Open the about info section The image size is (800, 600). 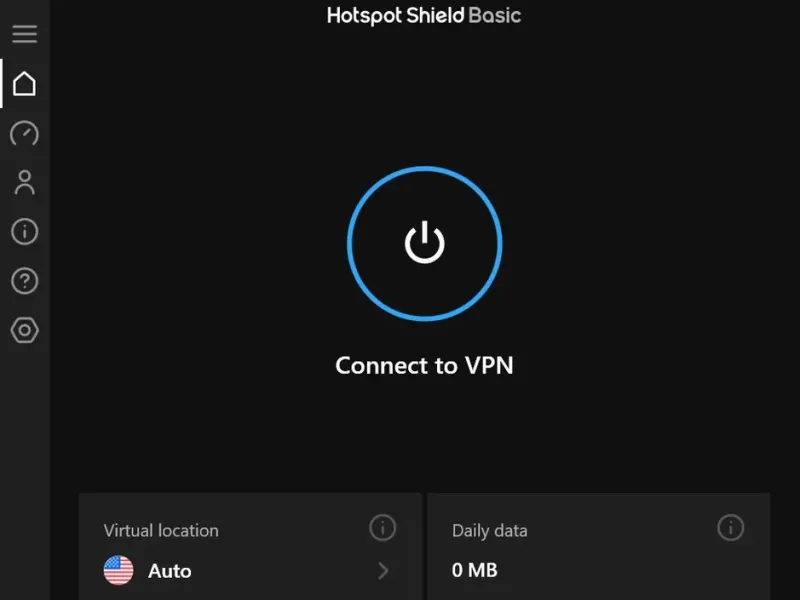pos(24,232)
